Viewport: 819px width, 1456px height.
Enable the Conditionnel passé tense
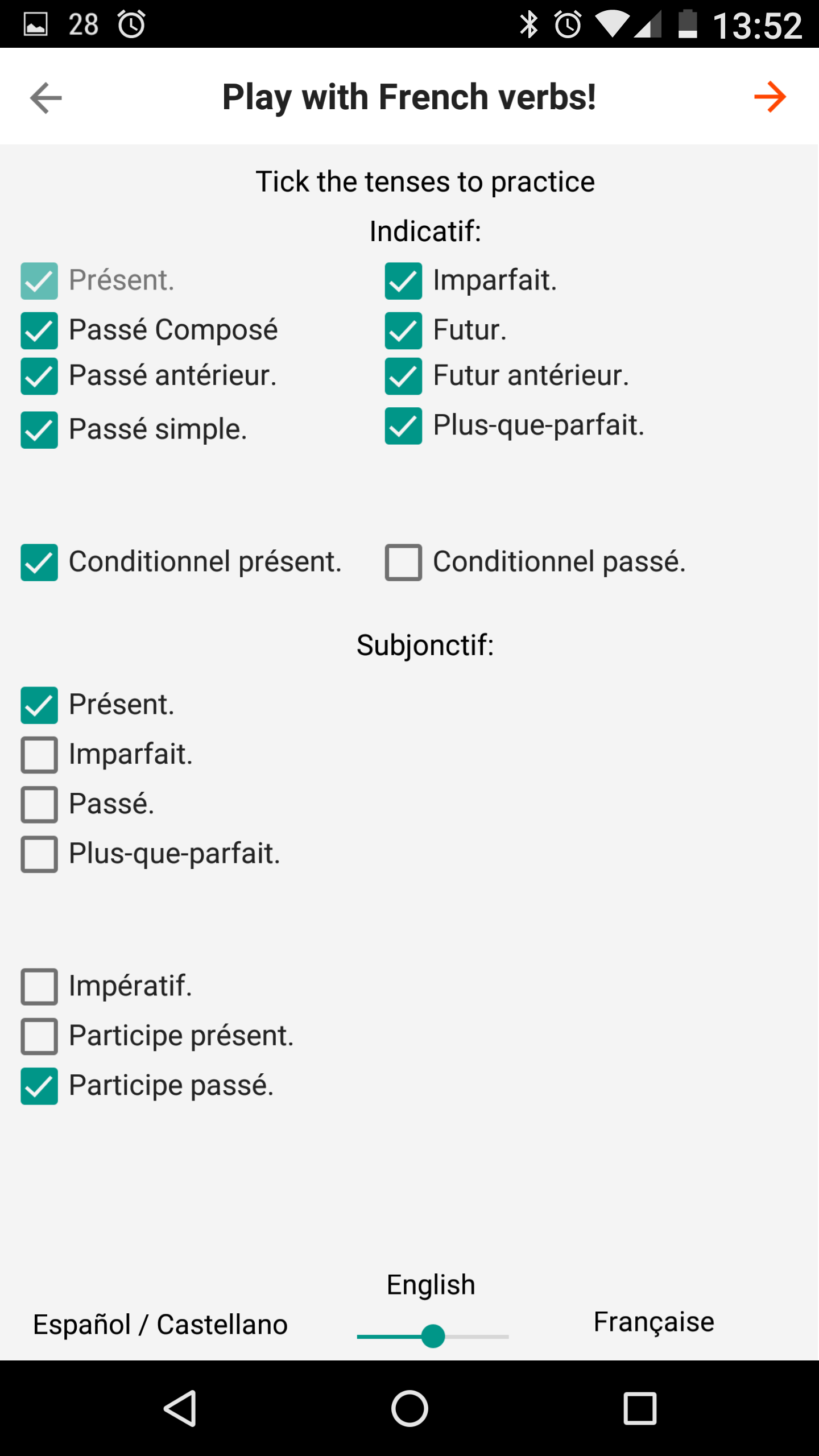pos(403,562)
